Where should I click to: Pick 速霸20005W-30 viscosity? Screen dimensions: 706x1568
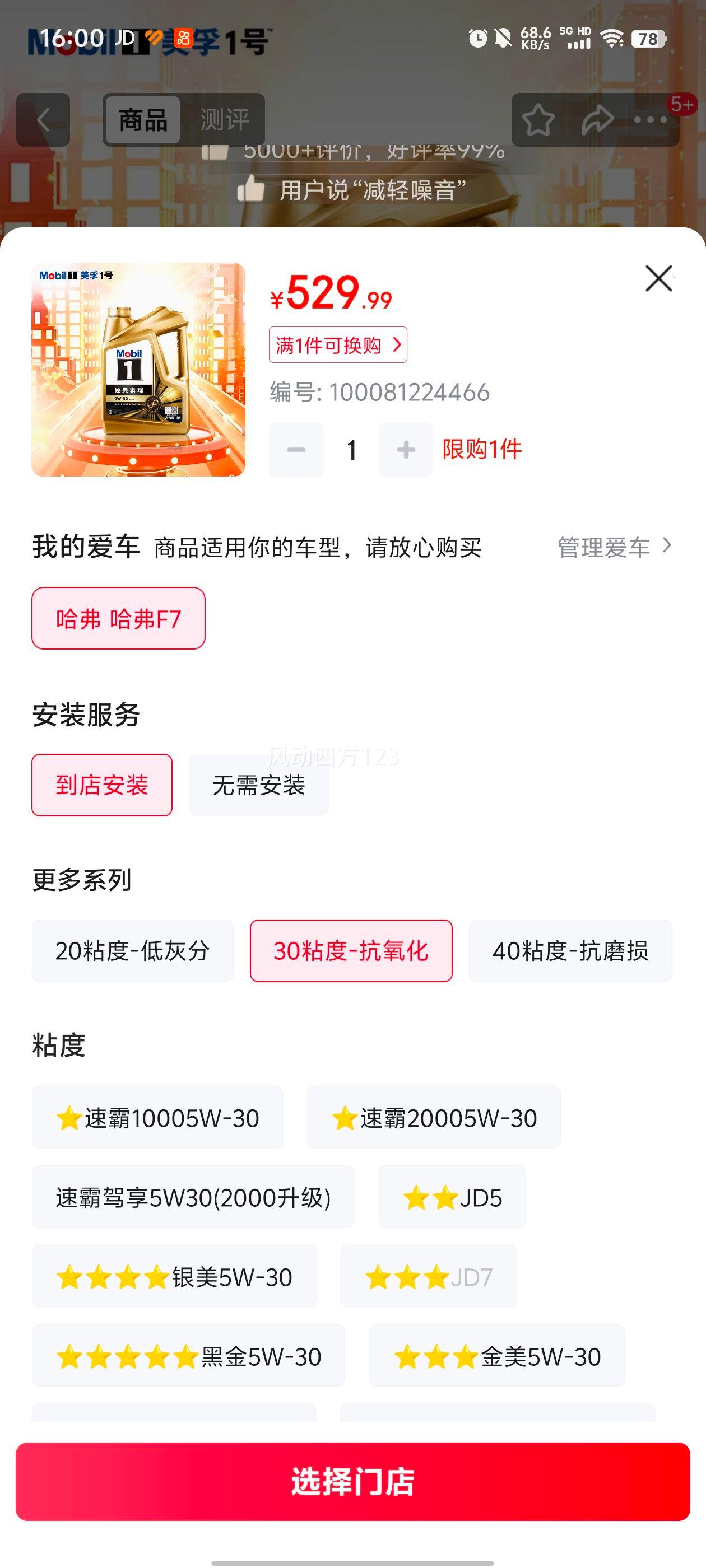tap(434, 1118)
